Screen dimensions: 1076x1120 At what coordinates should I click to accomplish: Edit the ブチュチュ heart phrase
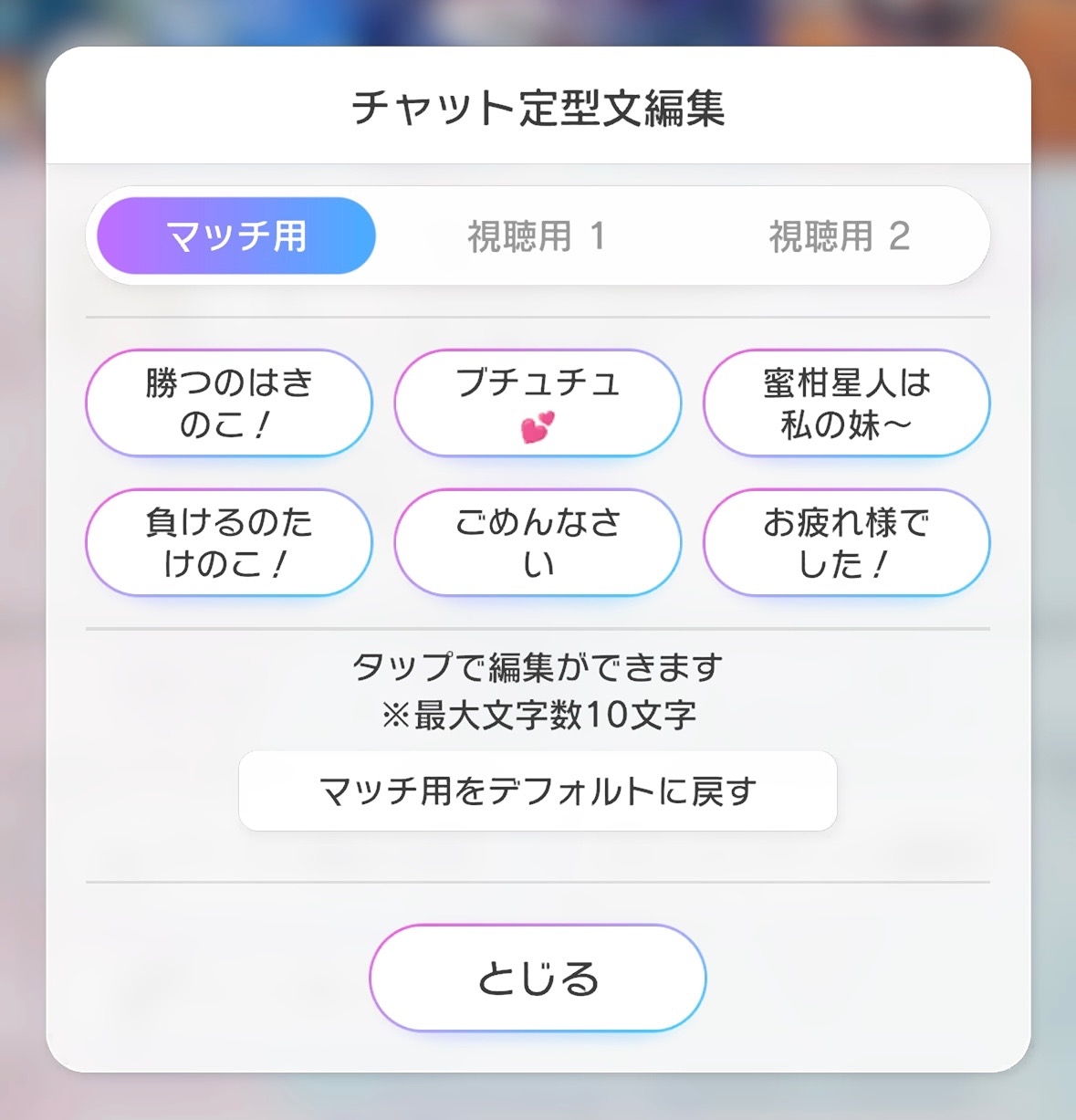(538, 403)
